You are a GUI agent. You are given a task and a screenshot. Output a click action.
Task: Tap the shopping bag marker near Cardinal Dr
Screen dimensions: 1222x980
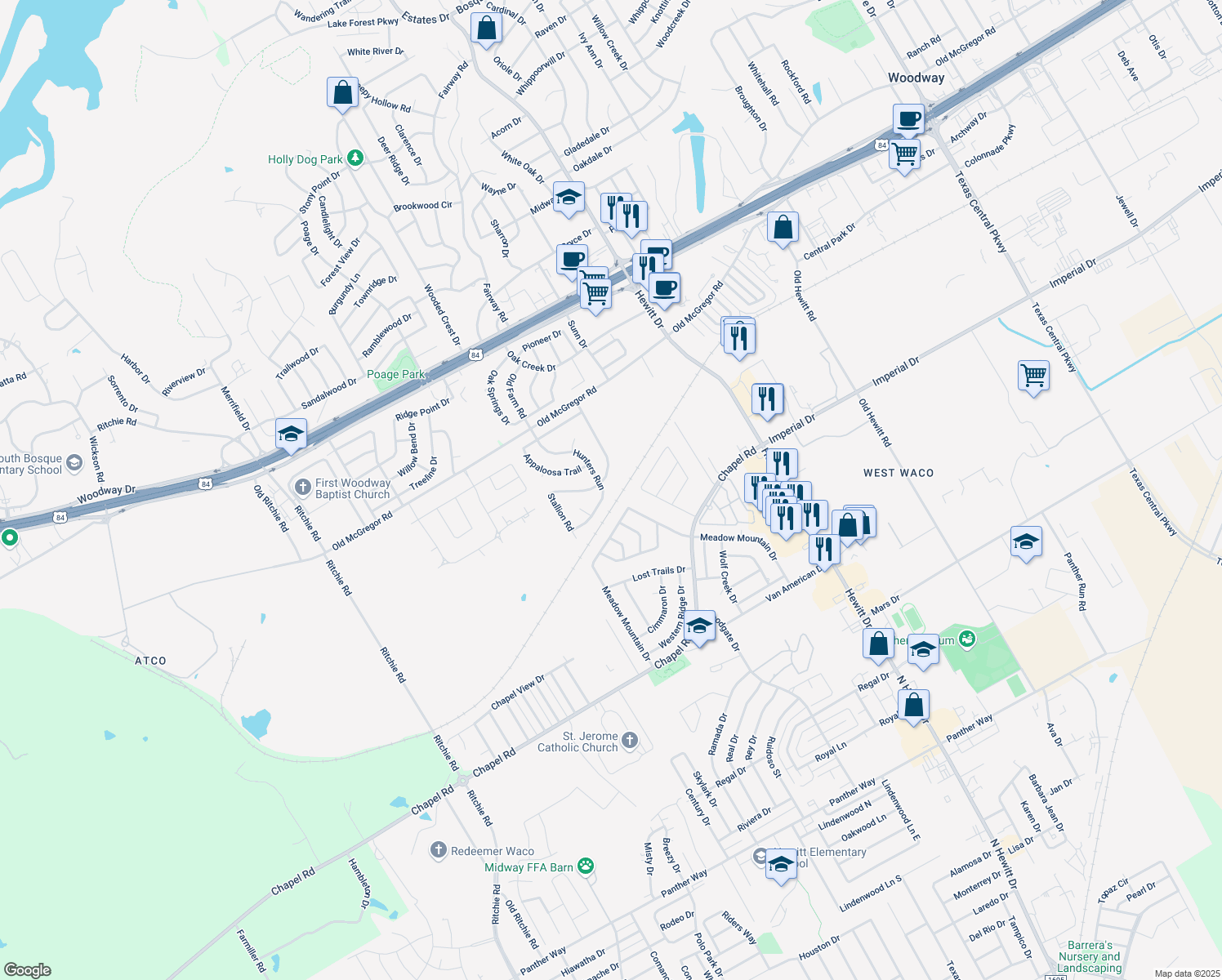point(486,29)
